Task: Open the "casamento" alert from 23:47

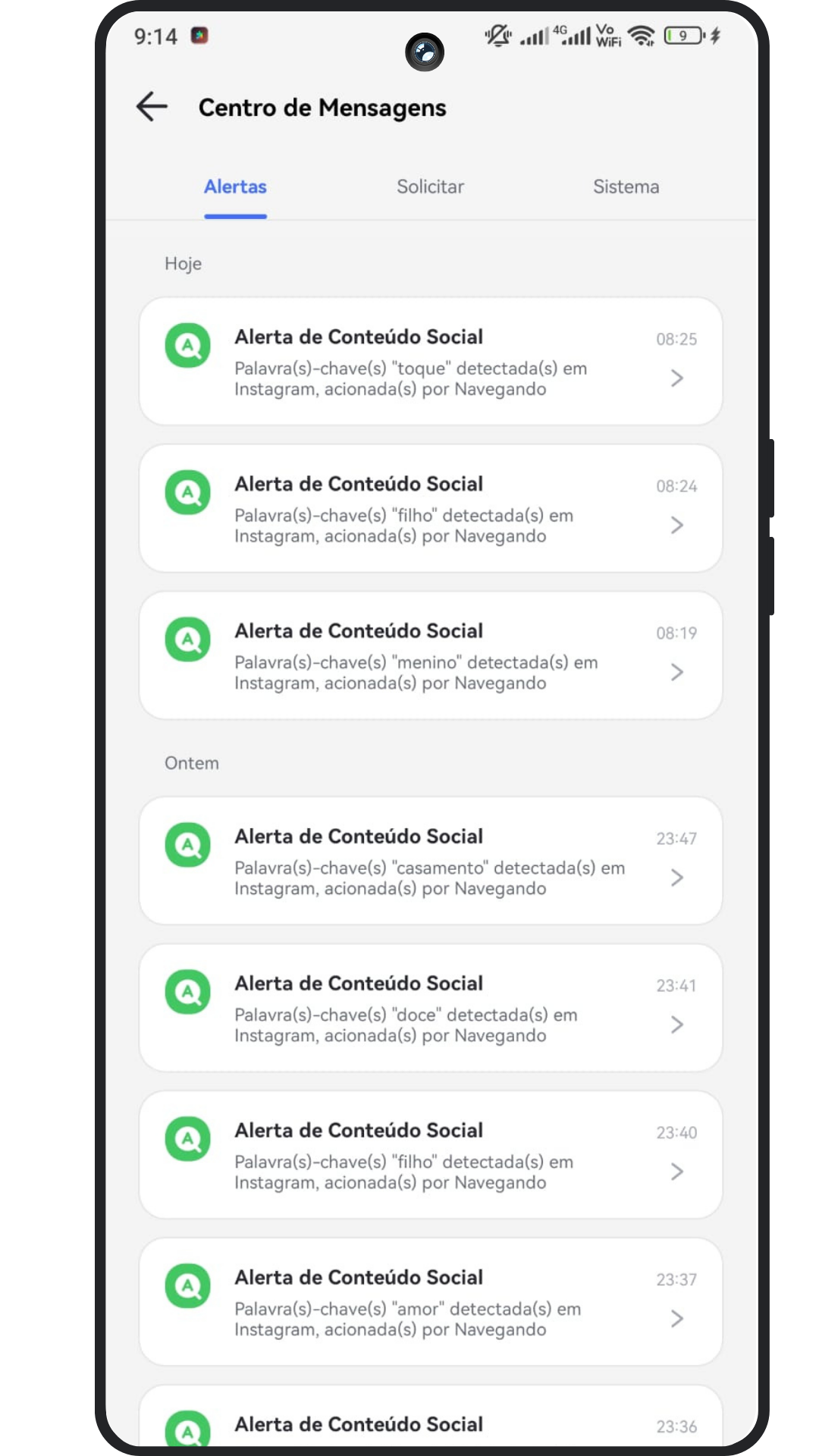Action: (x=430, y=861)
